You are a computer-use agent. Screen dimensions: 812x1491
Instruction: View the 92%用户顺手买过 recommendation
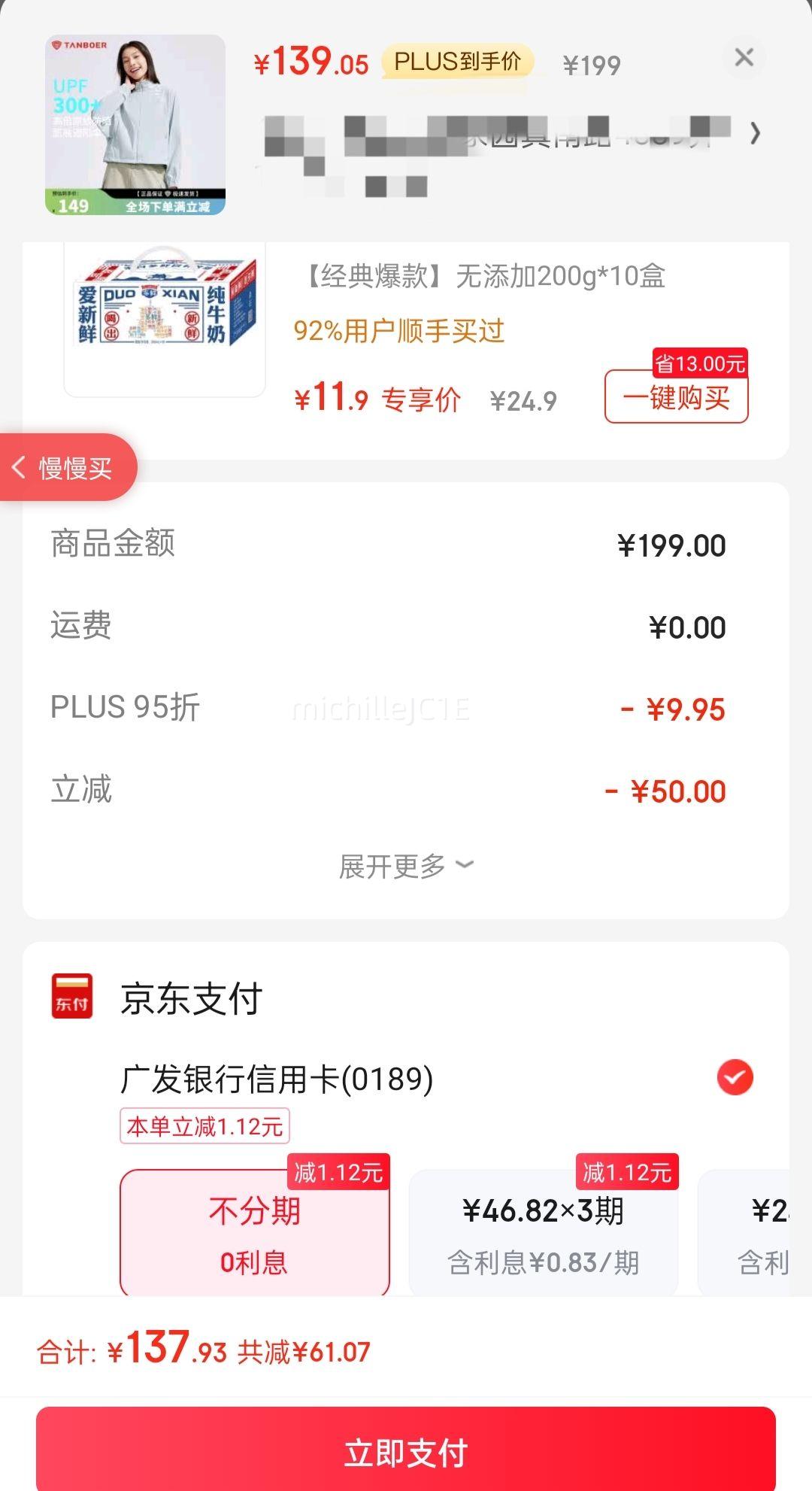(x=401, y=333)
